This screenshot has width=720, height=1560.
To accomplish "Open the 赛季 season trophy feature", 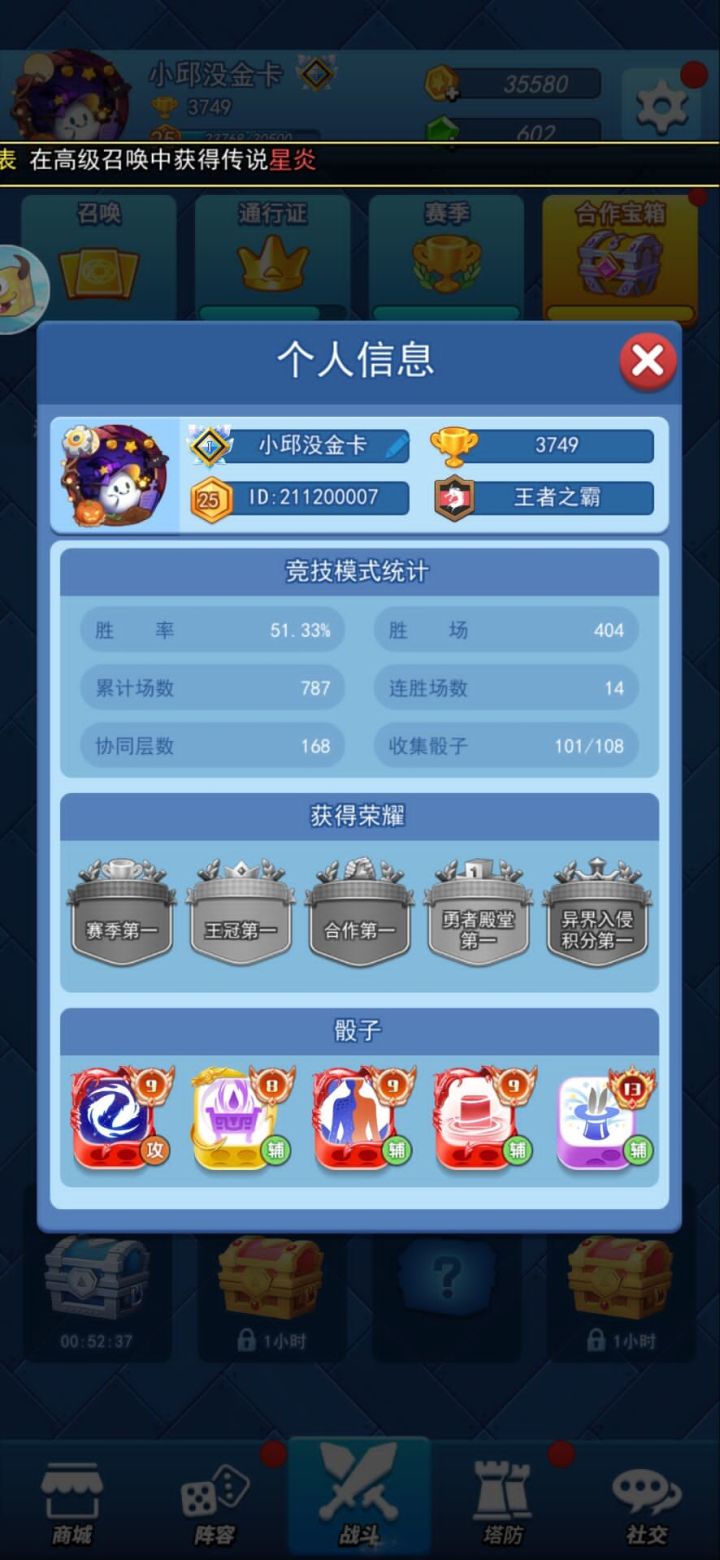I will tap(444, 255).
